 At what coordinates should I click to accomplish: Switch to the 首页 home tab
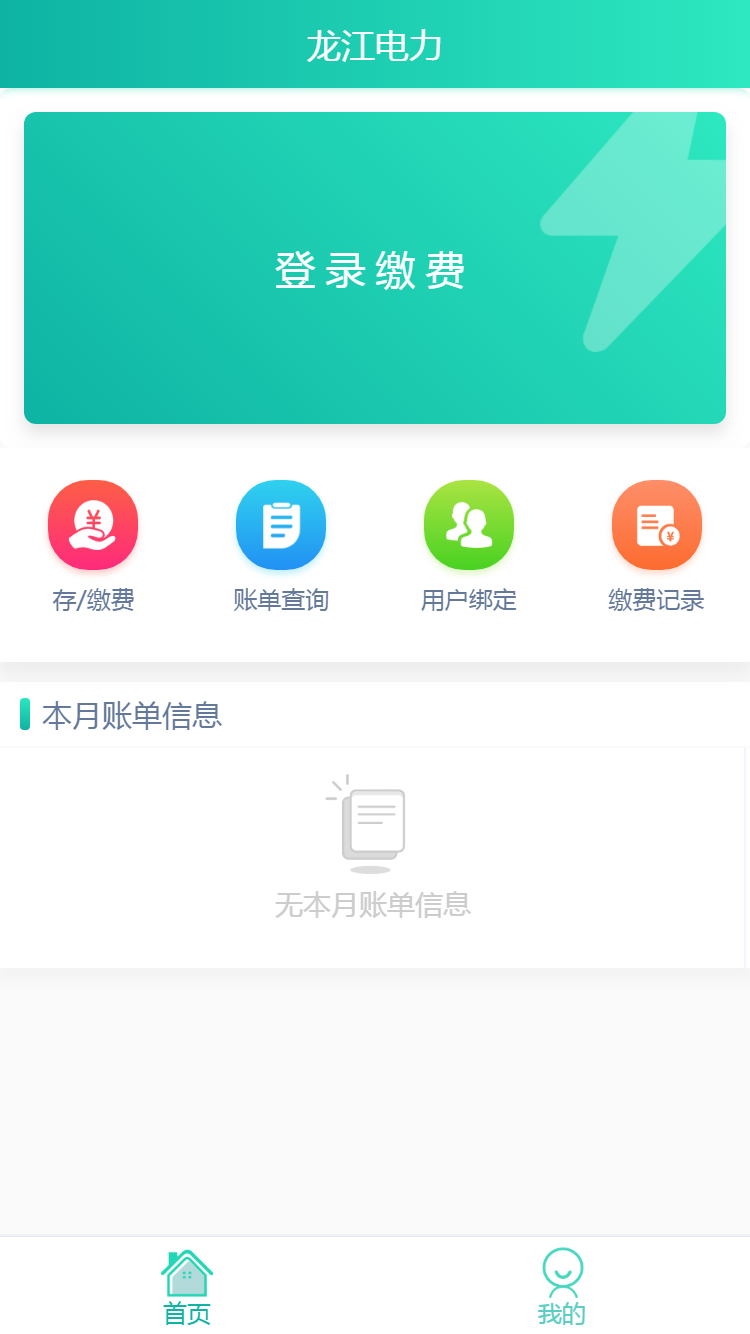[x=187, y=1285]
